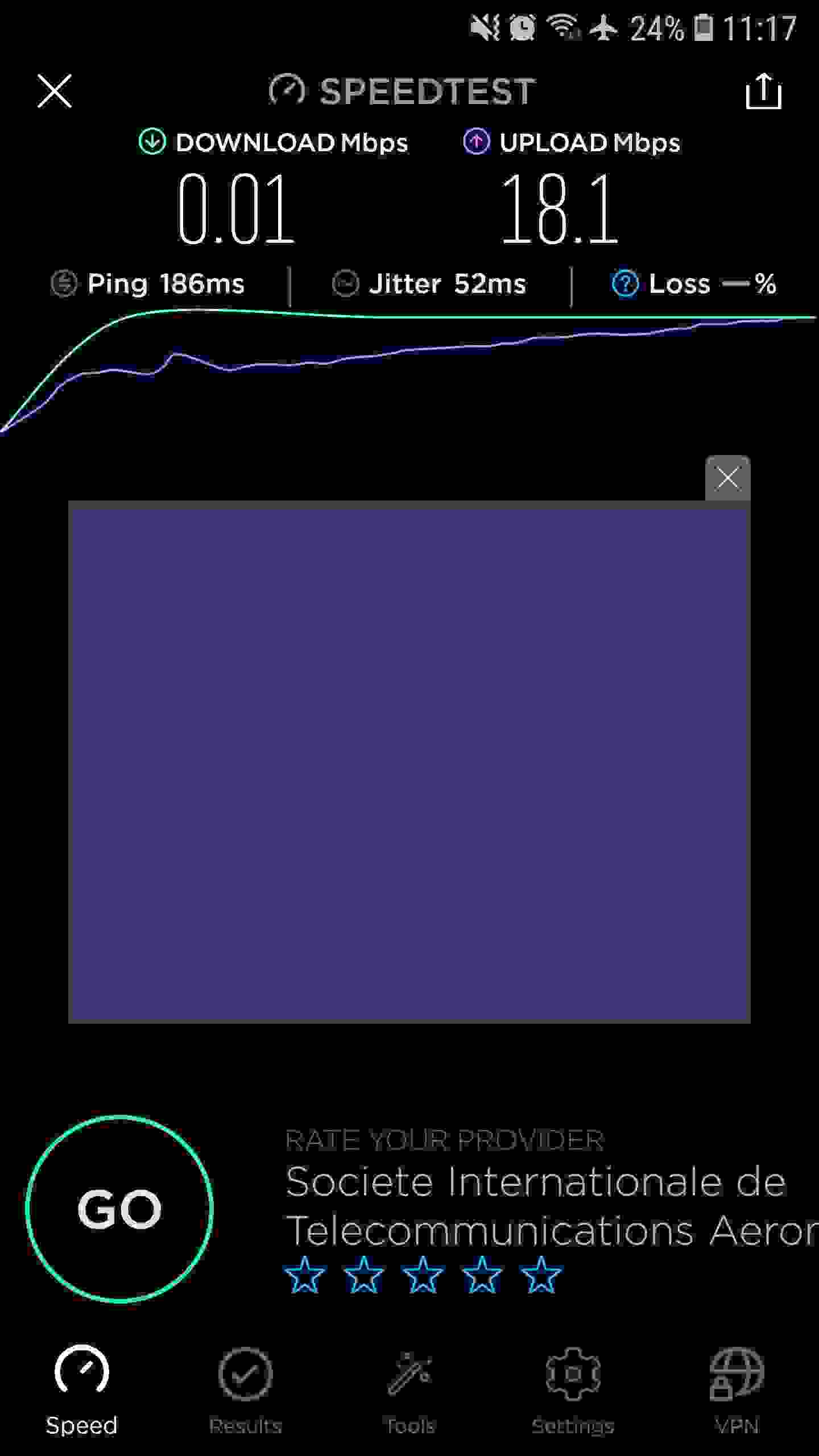Rate the provider five stars
Viewport: 819px width, 1456px height.
click(540, 1276)
